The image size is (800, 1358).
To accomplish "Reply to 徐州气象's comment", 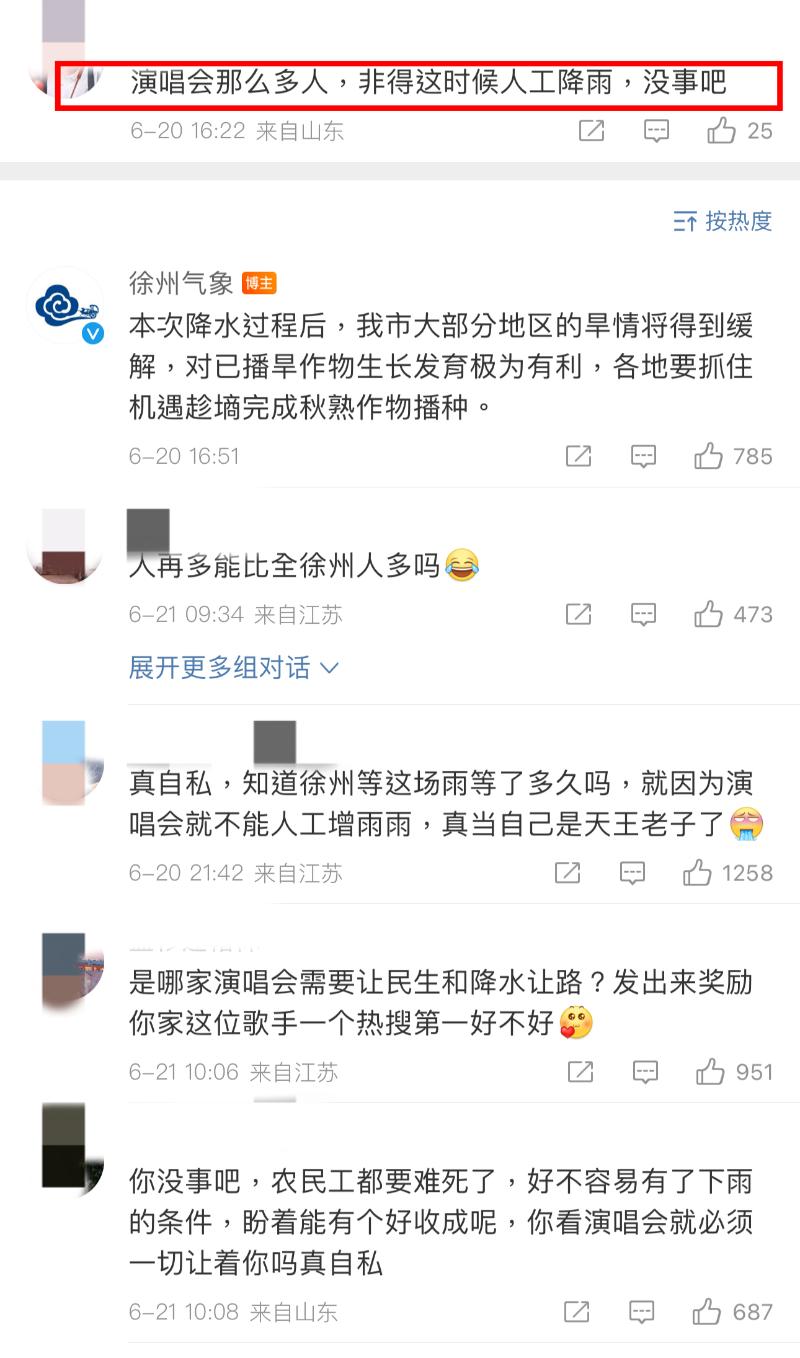I will pyautogui.click(x=643, y=456).
